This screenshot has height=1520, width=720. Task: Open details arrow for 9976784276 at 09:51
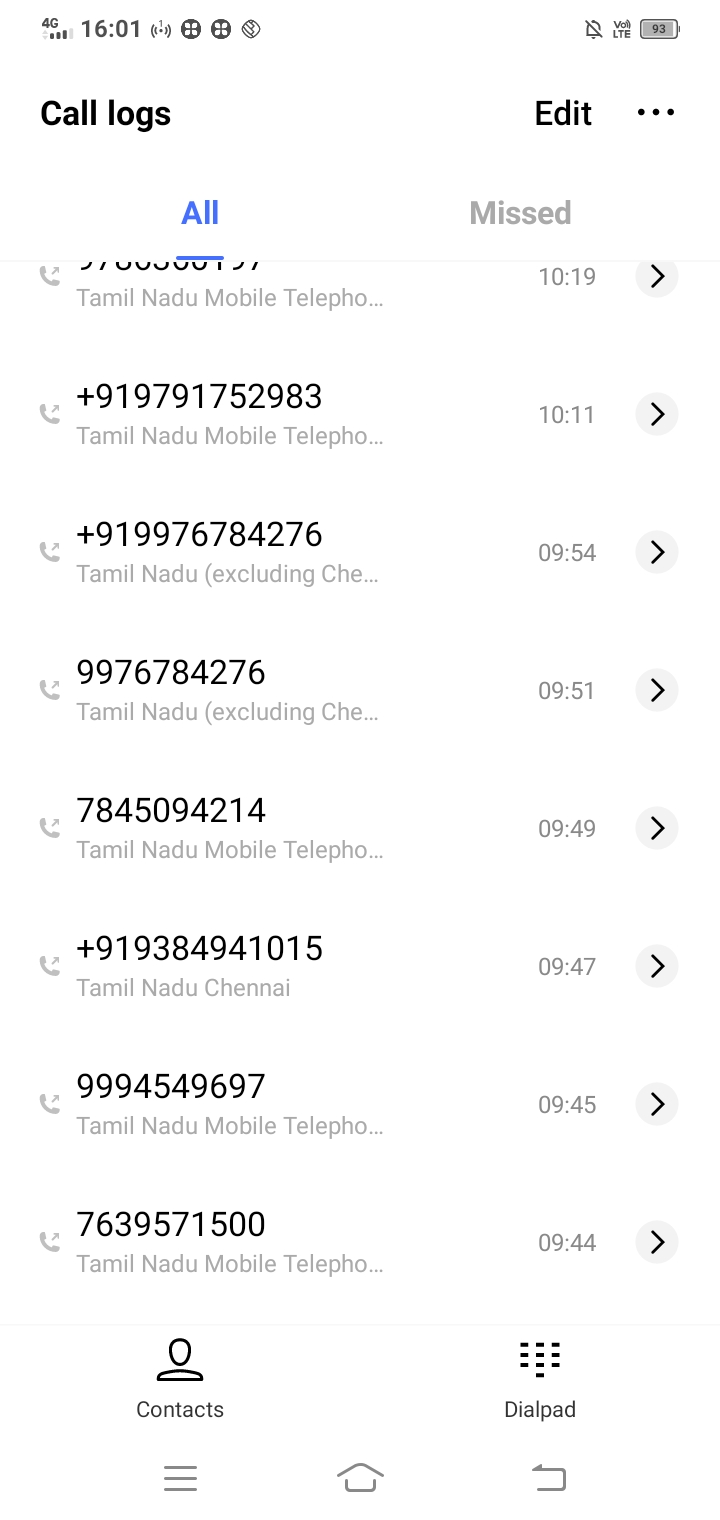click(657, 690)
